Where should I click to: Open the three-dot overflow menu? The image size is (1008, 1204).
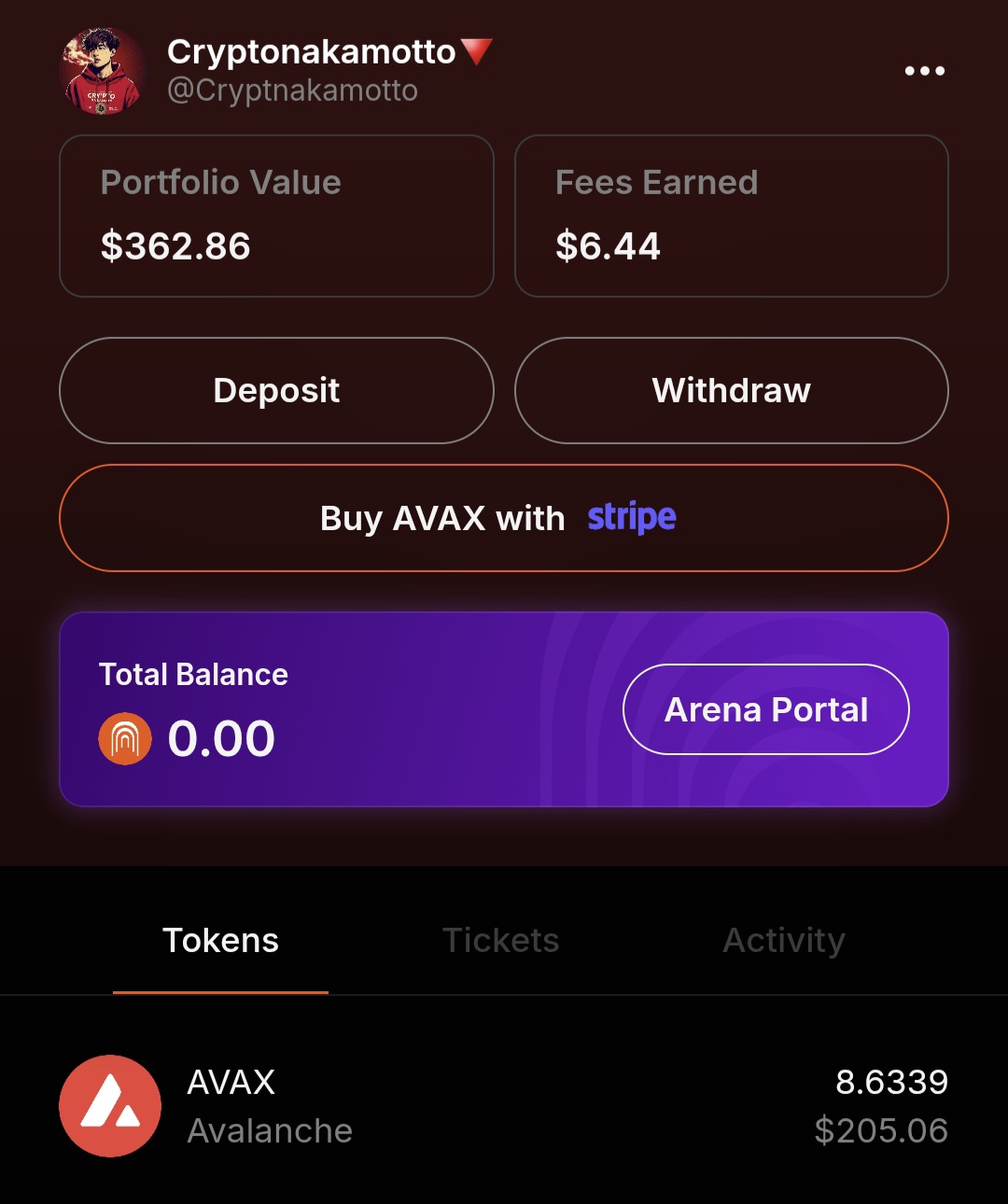click(x=924, y=71)
